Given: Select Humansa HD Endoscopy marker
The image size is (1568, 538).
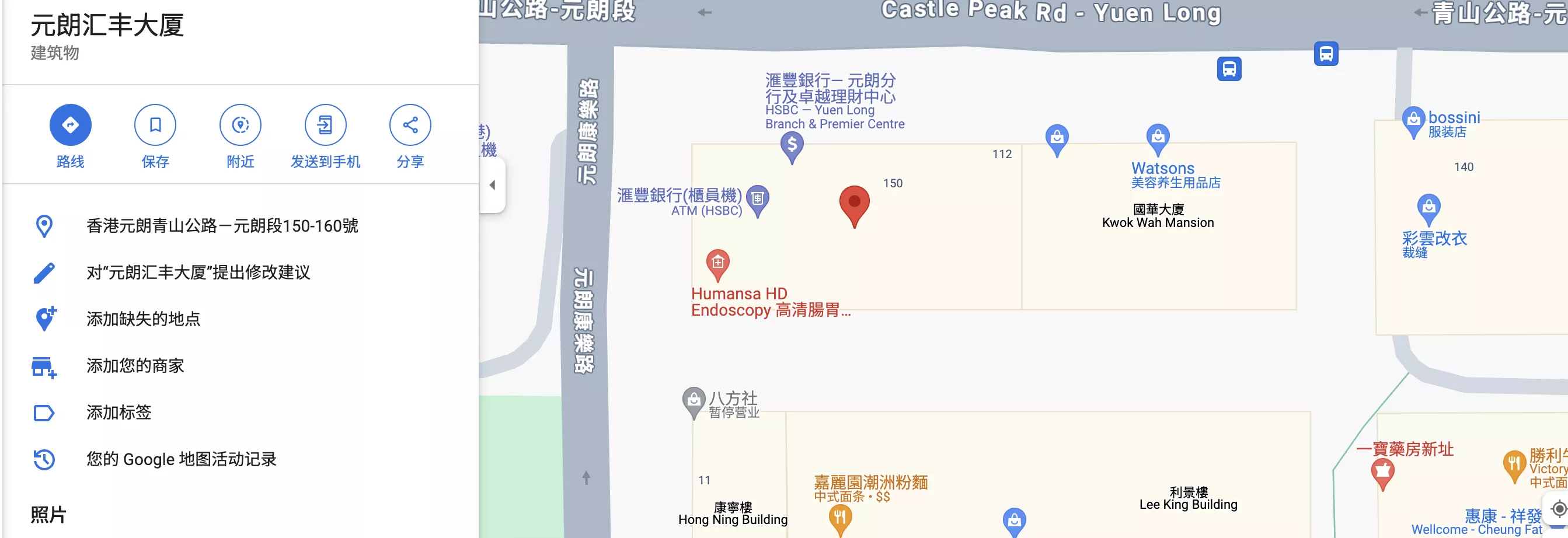Looking at the screenshot, I should (x=717, y=264).
